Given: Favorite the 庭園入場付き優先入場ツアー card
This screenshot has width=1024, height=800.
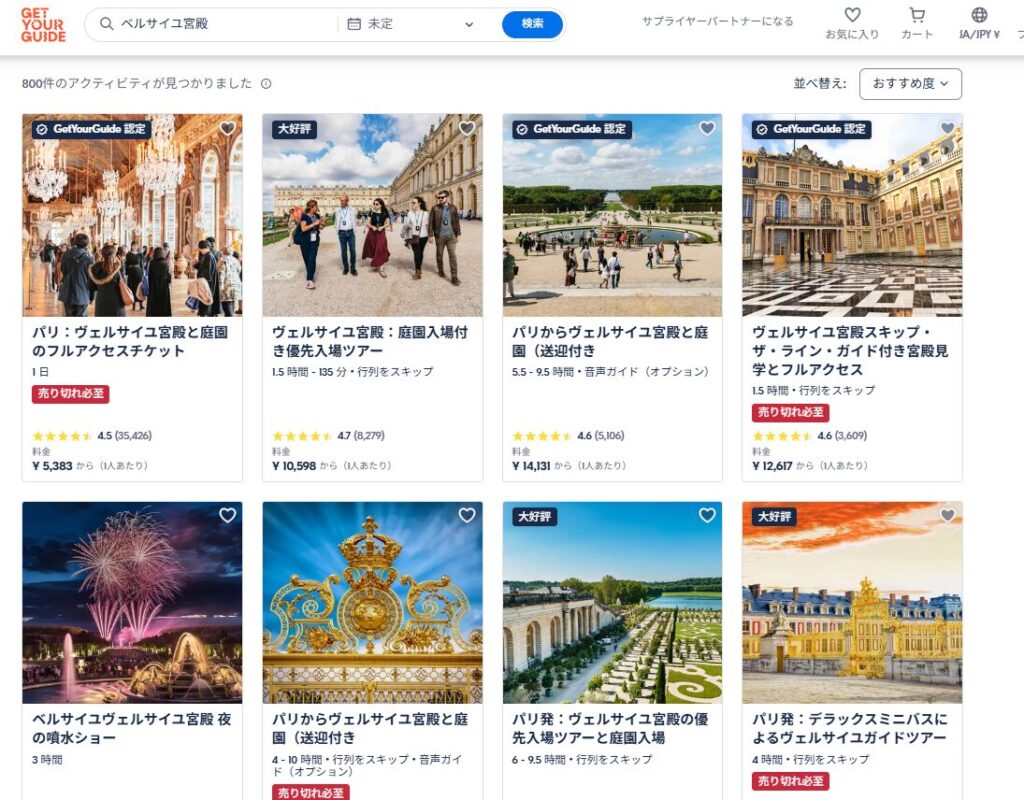Looking at the screenshot, I should point(467,128).
